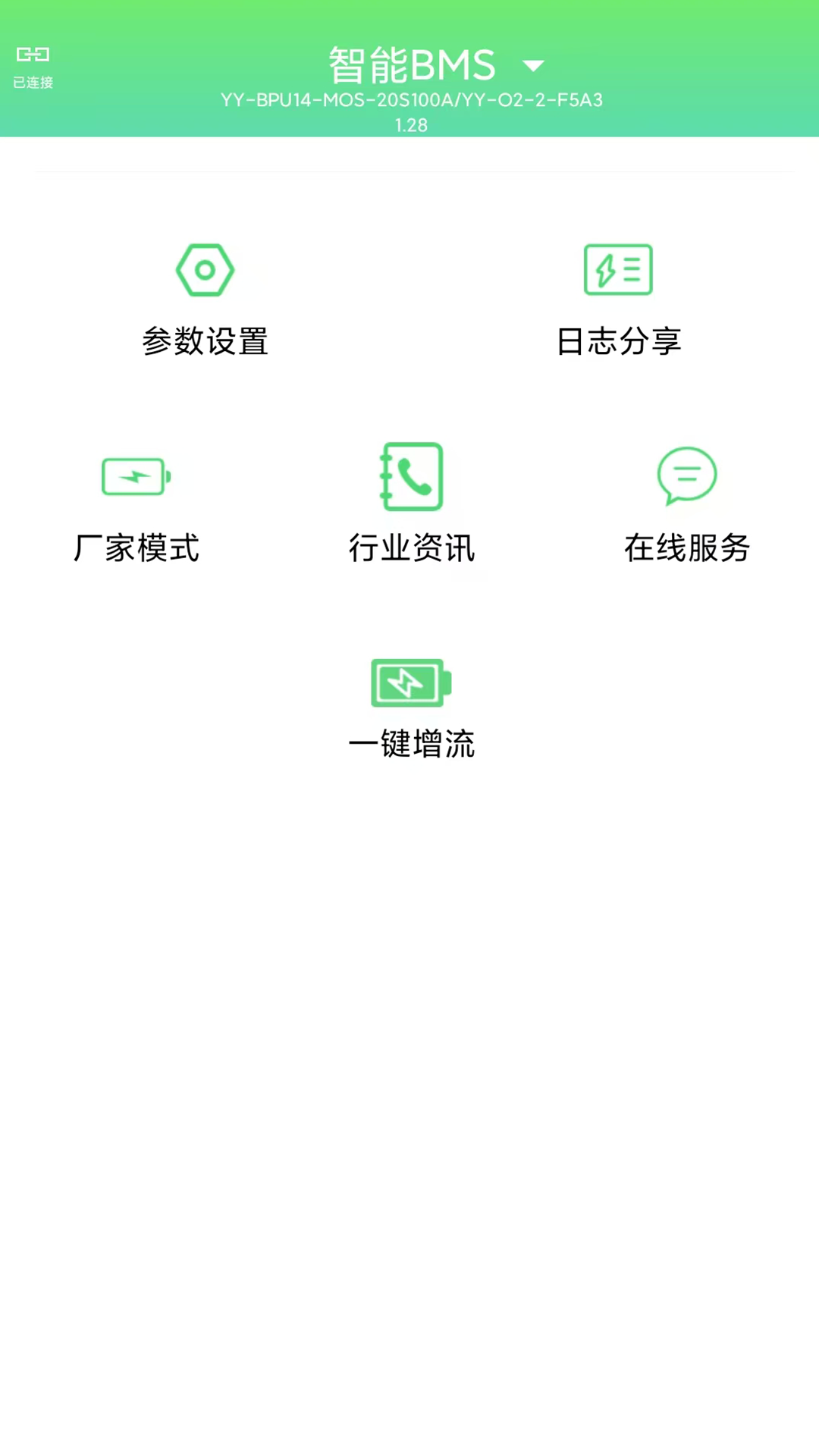The image size is (819, 1456).
Task: Tap the header bar device section
Action: pos(409,99)
